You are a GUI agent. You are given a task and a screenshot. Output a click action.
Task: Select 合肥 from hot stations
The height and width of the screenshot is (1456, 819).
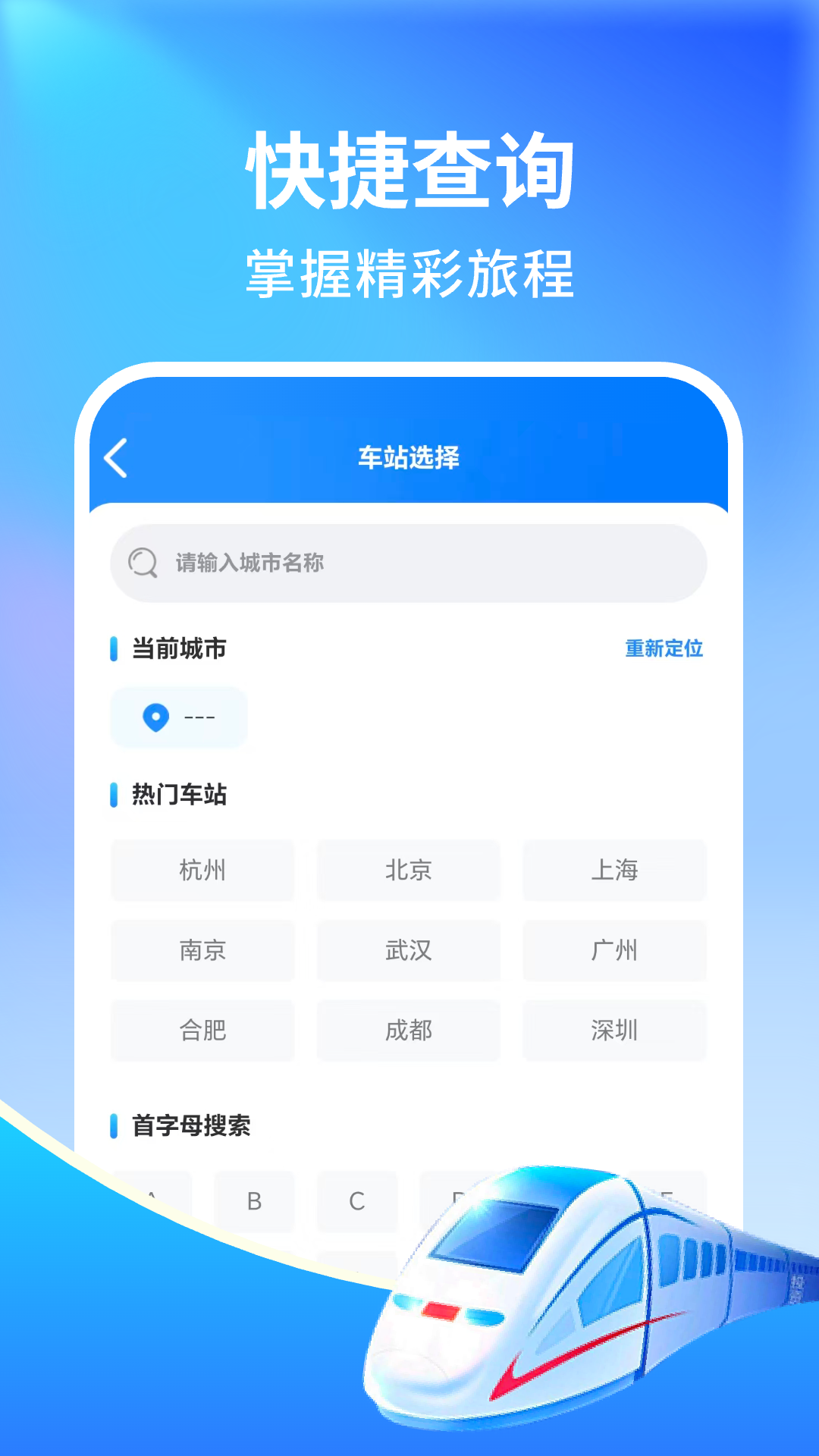coord(202,1031)
